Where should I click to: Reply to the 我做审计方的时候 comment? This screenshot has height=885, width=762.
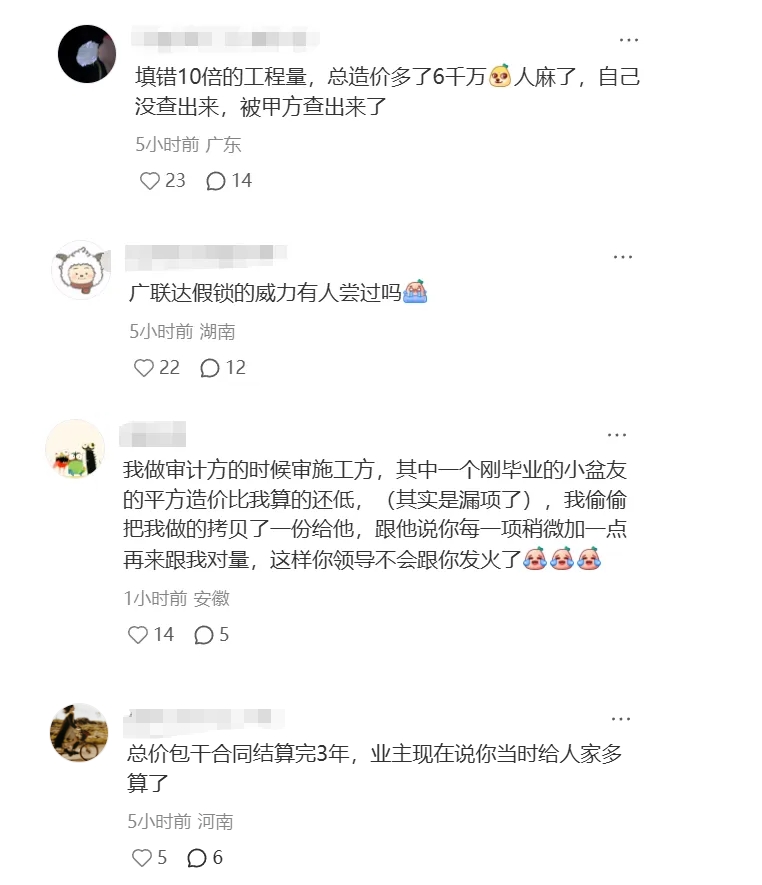(x=204, y=635)
